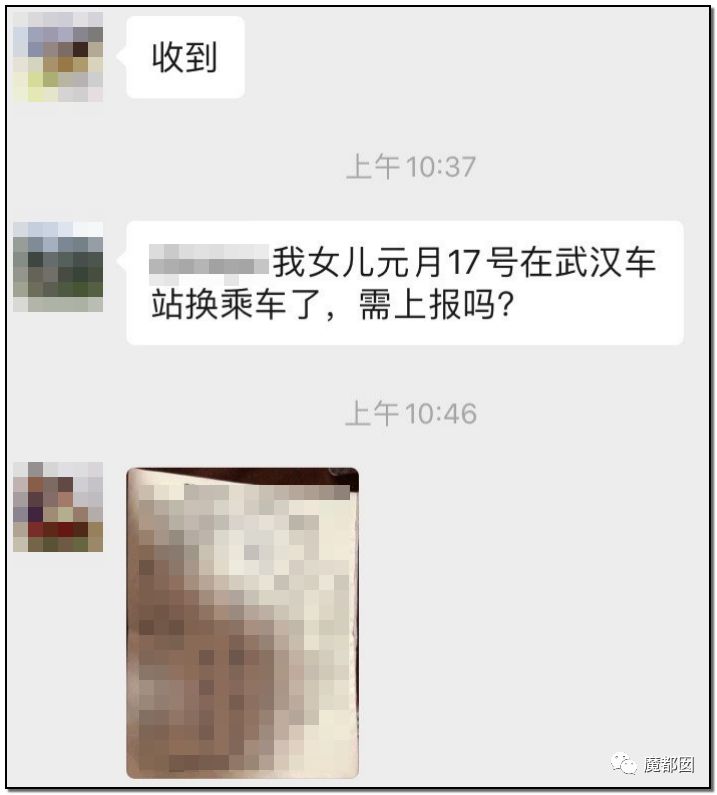This screenshot has width=717, height=795.
Task: Open the profile of the 收到 sender
Action: (58, 57)
